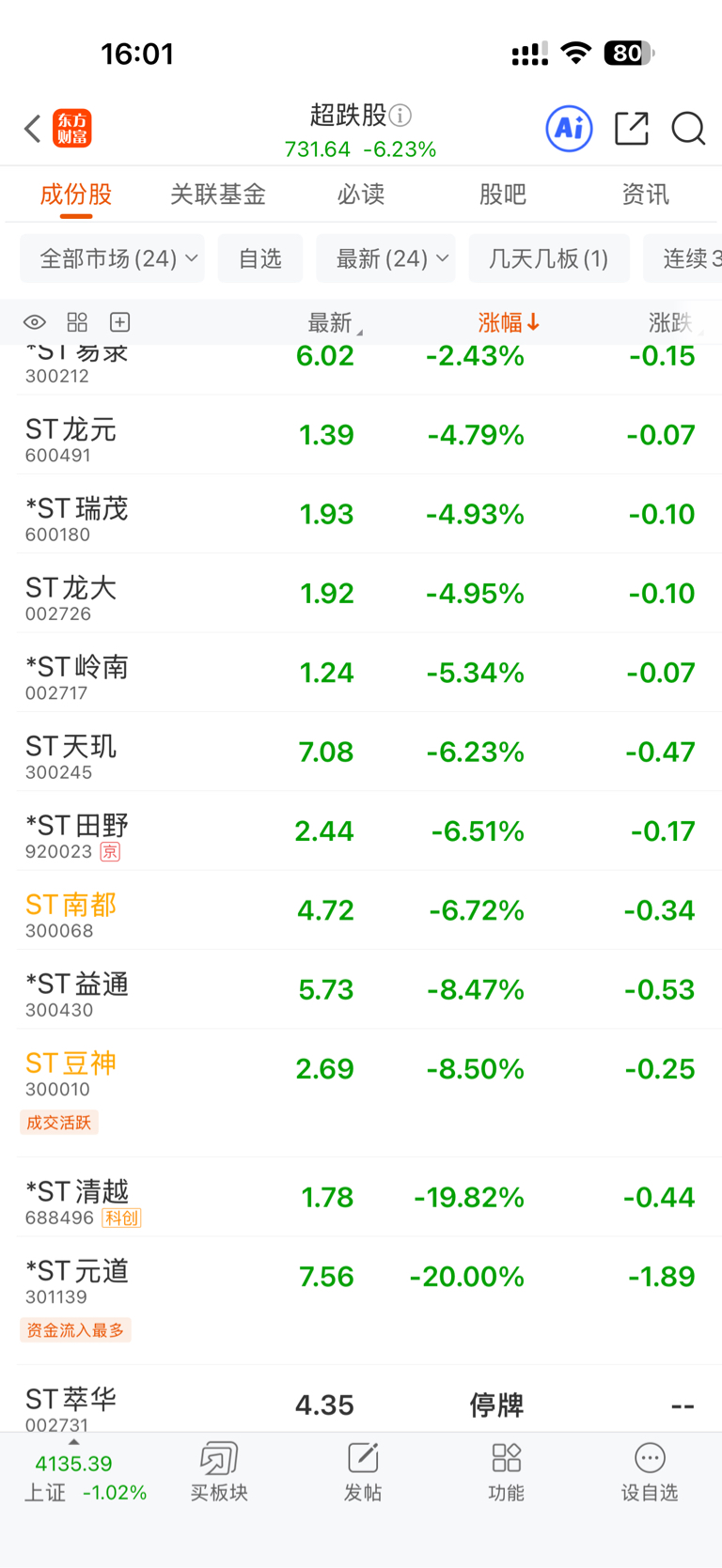Open the AI assistant icon
This screenshot has width=722, height=1568.
pyautogui.click(x=570, y=128)
